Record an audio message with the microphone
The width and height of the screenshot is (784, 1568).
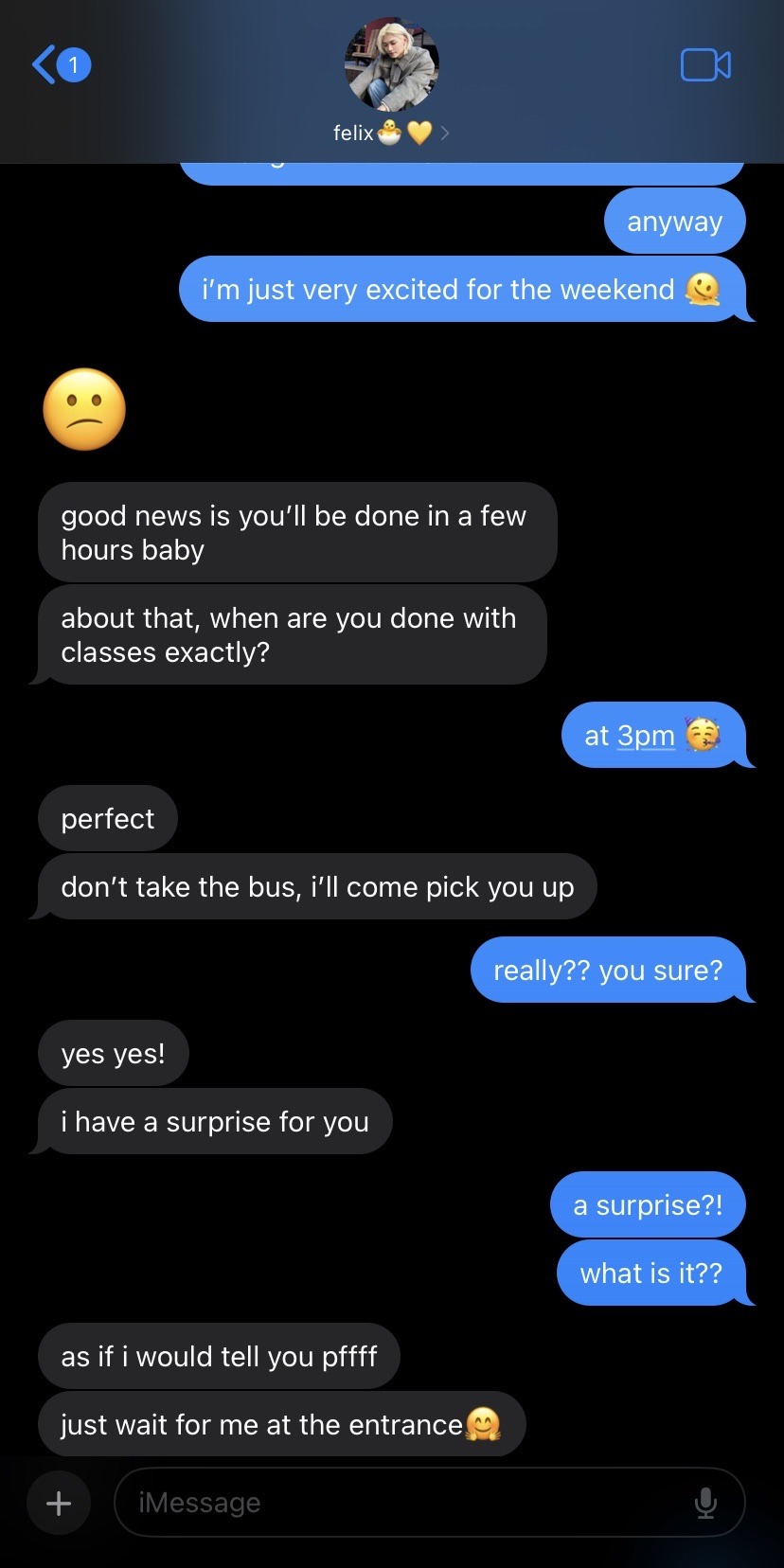[x=705, y=1503]
